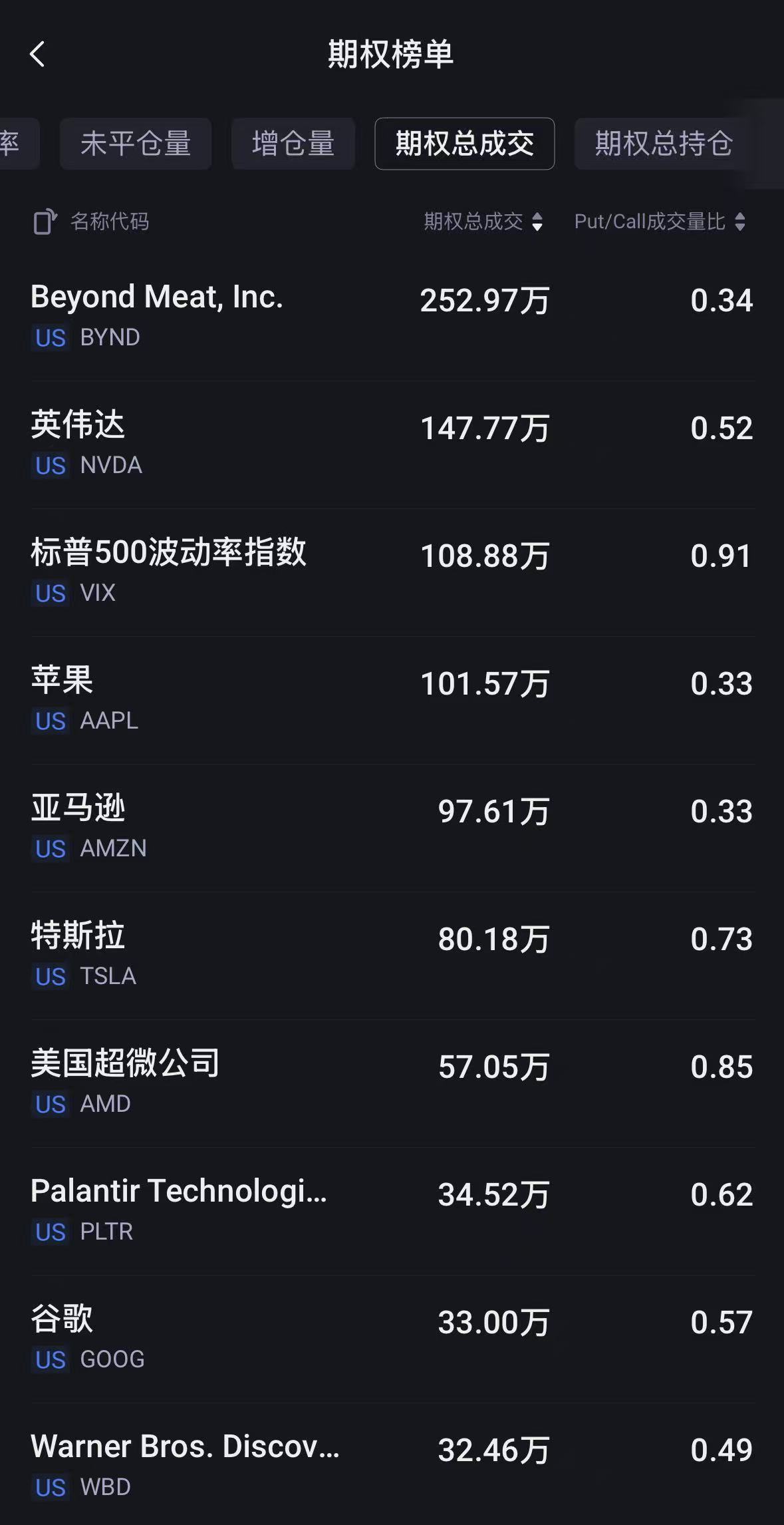The height and width of the screenshot is (1525, 784).
Task: Sort by Put/Call成交量比 column
Action: (660, 222)
